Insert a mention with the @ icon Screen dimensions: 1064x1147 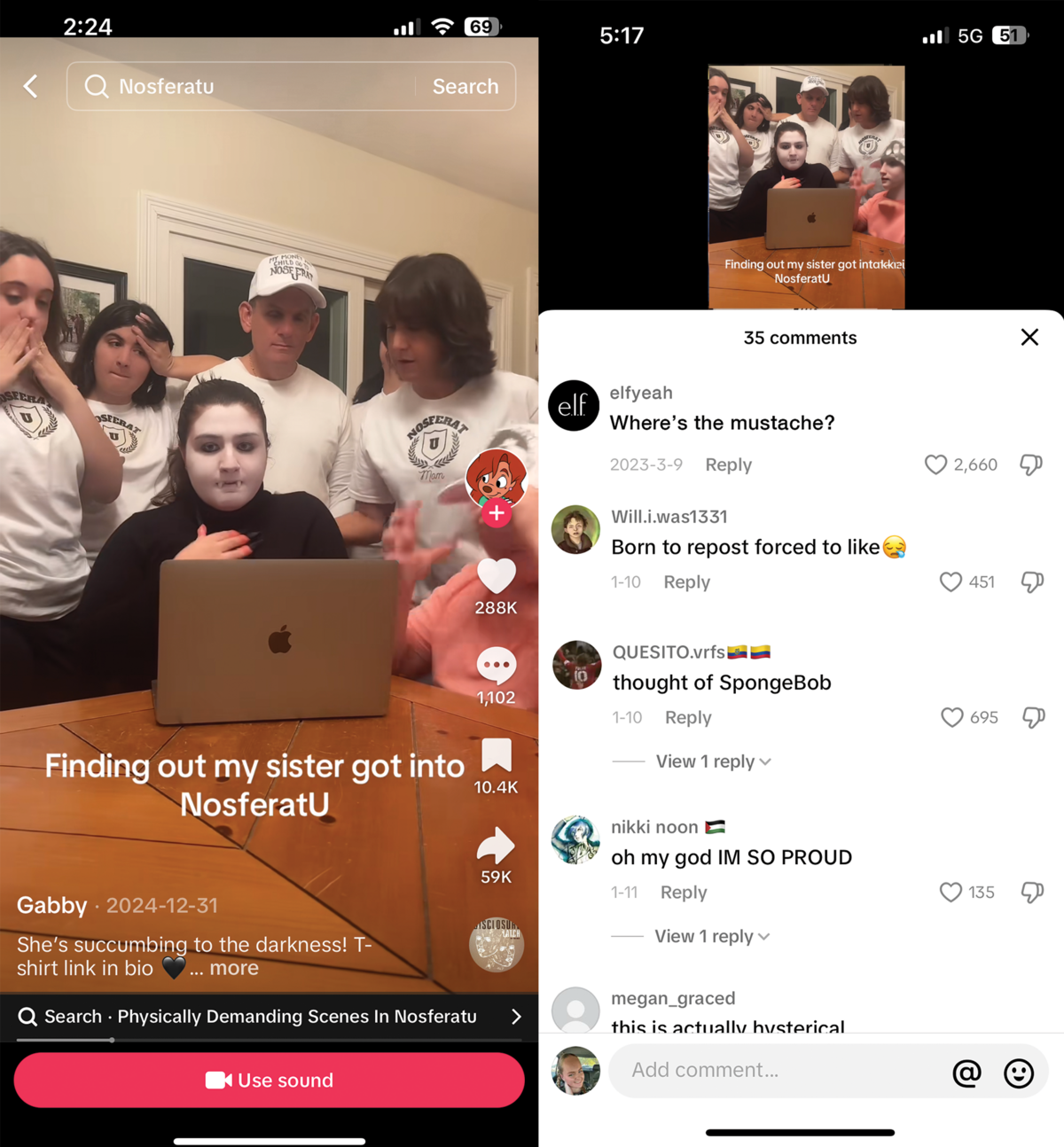coord(966,1073)
